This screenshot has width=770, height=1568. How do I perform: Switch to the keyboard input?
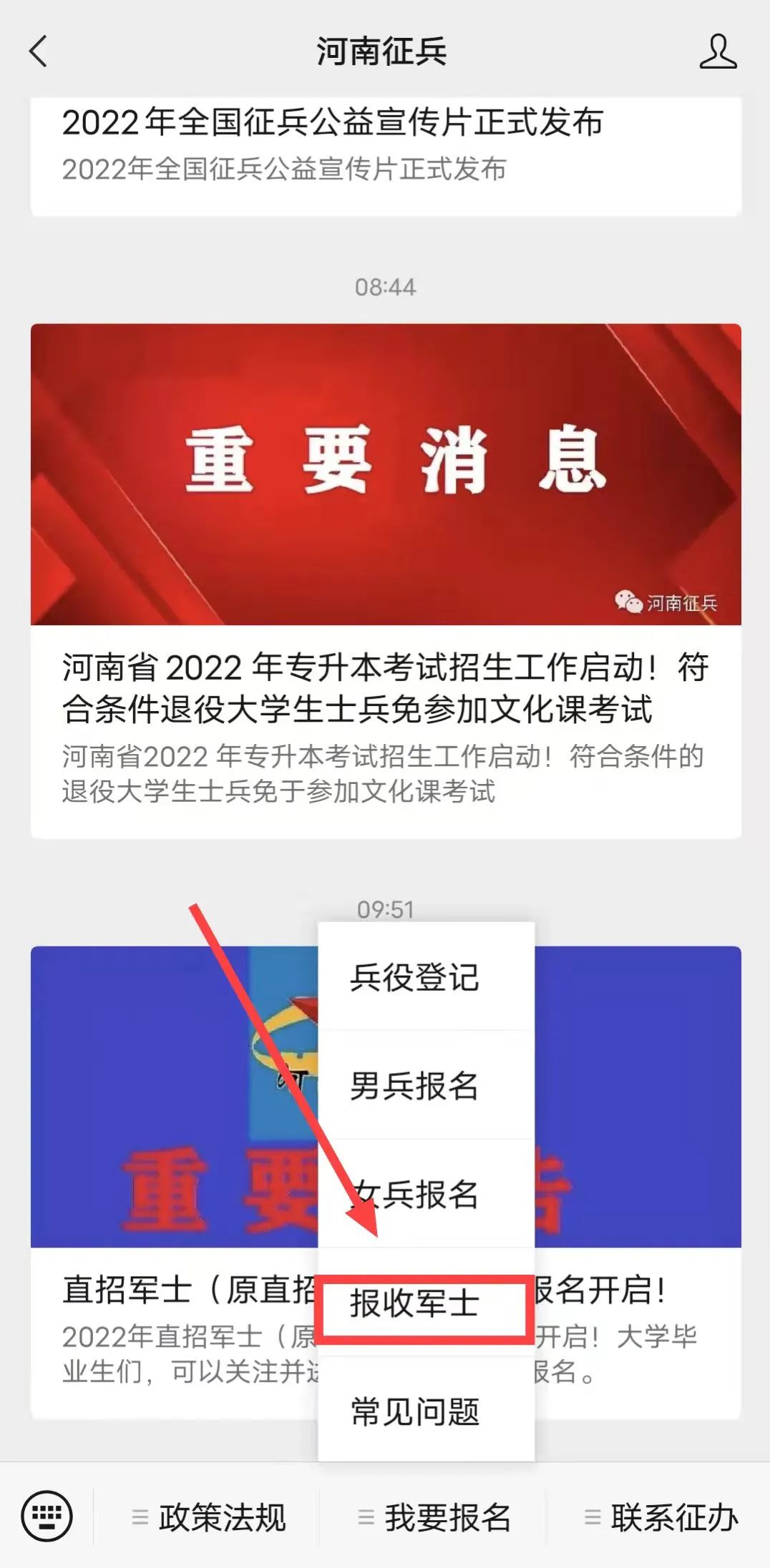coord(47,1515)
